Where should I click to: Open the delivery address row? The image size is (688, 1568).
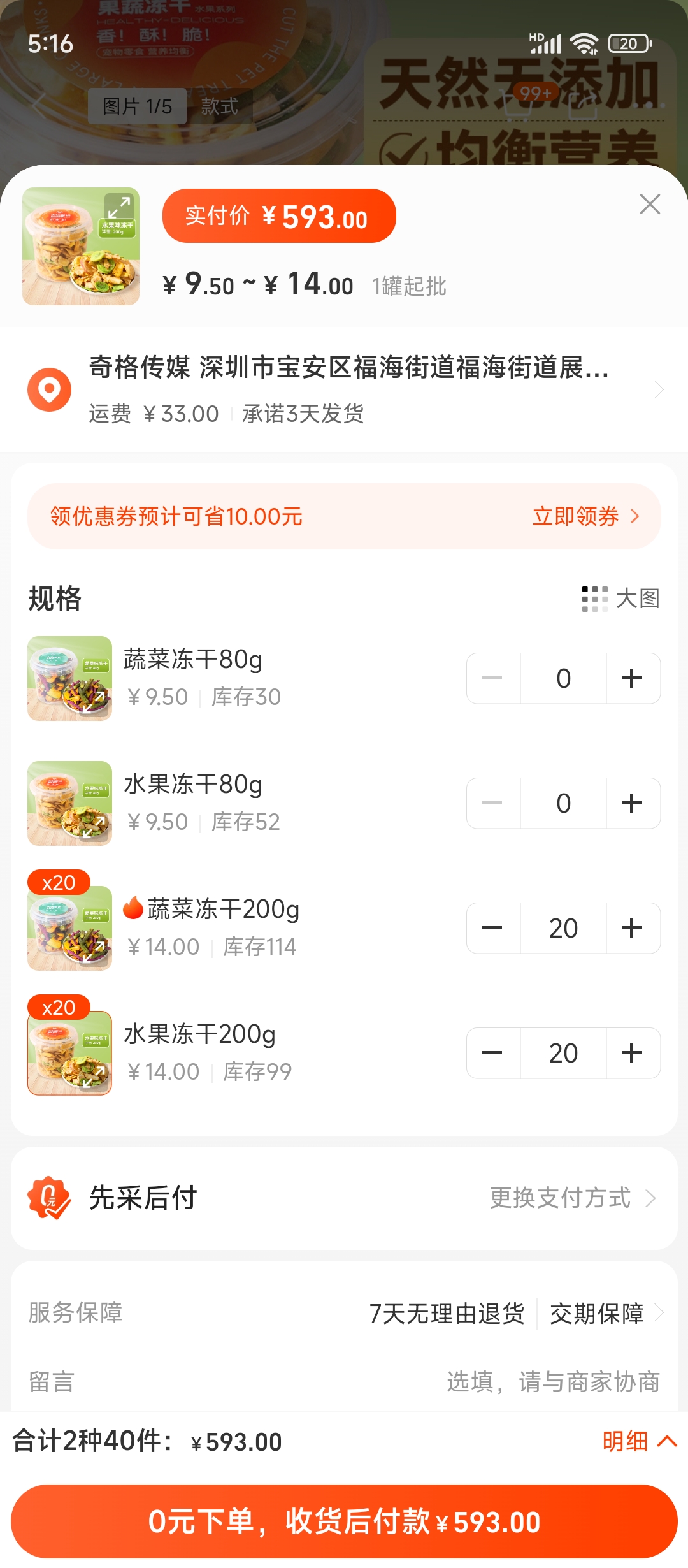344,389
